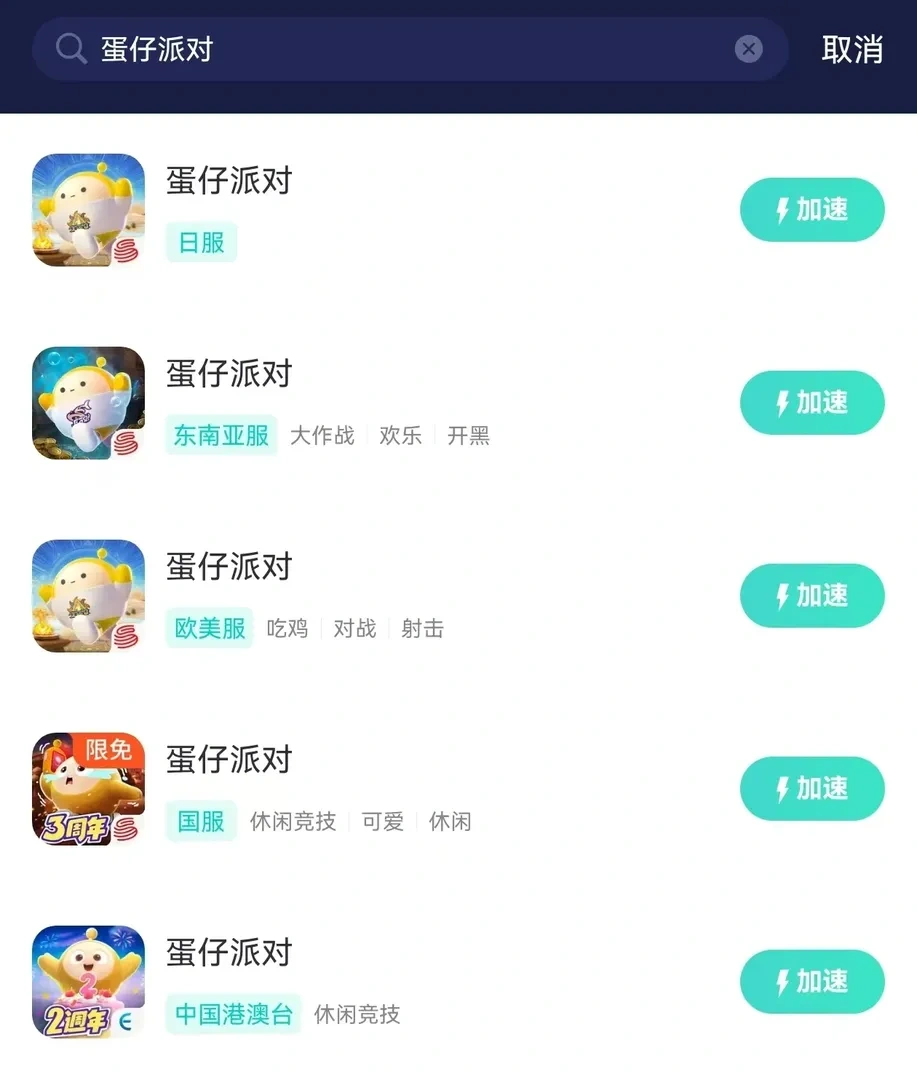Select the 休闲竞技 tag near 可爱

click(x=292, y=822)
